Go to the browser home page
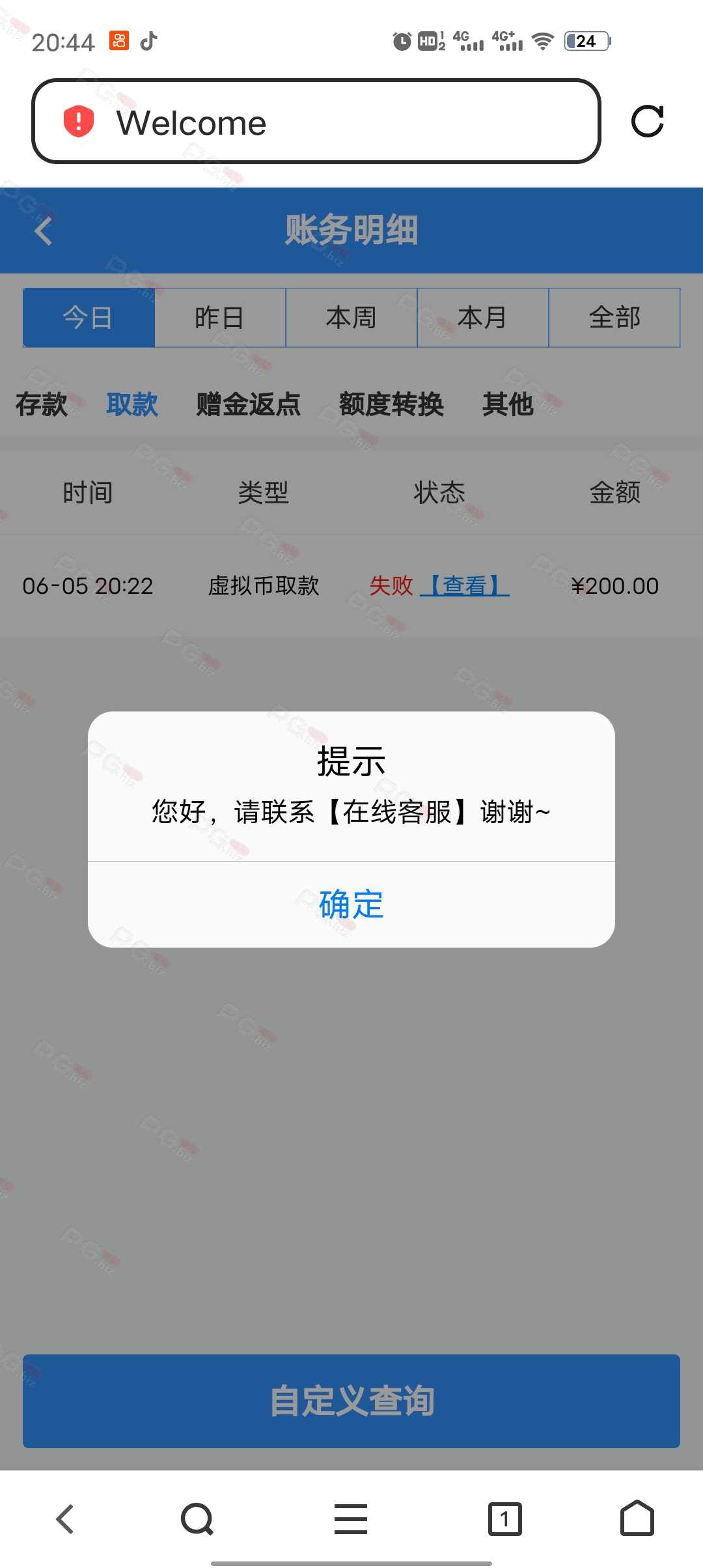 pyautogui.click(x=637, y=1519)
